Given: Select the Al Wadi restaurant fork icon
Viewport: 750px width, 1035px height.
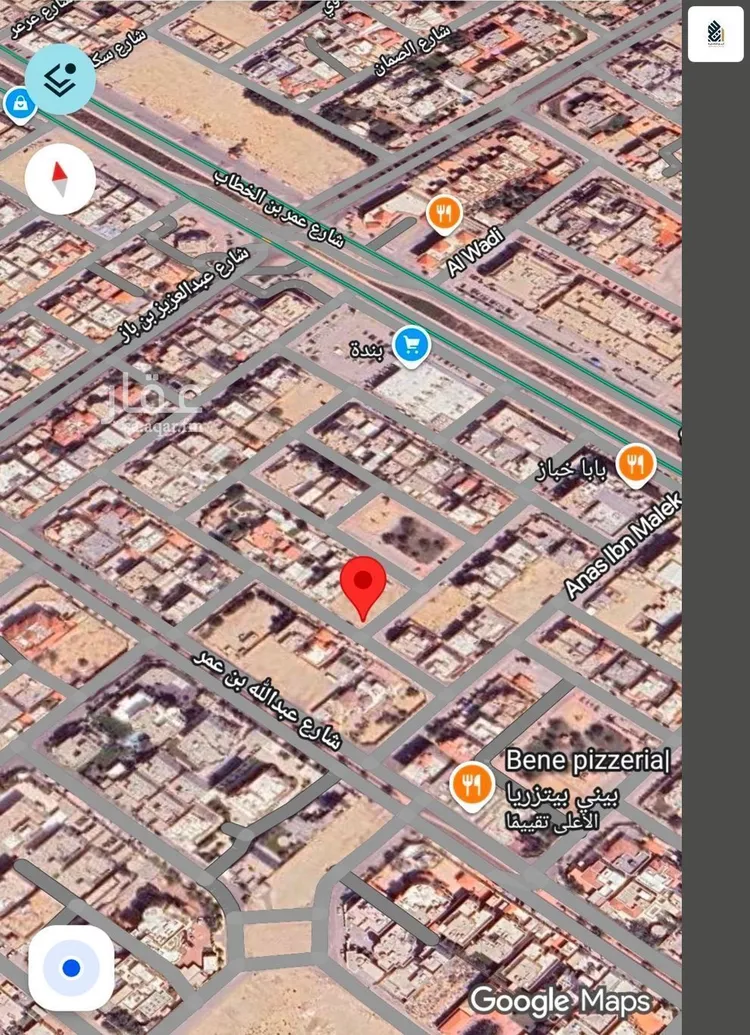Looking at the screenshot, I should pos(443,213).
